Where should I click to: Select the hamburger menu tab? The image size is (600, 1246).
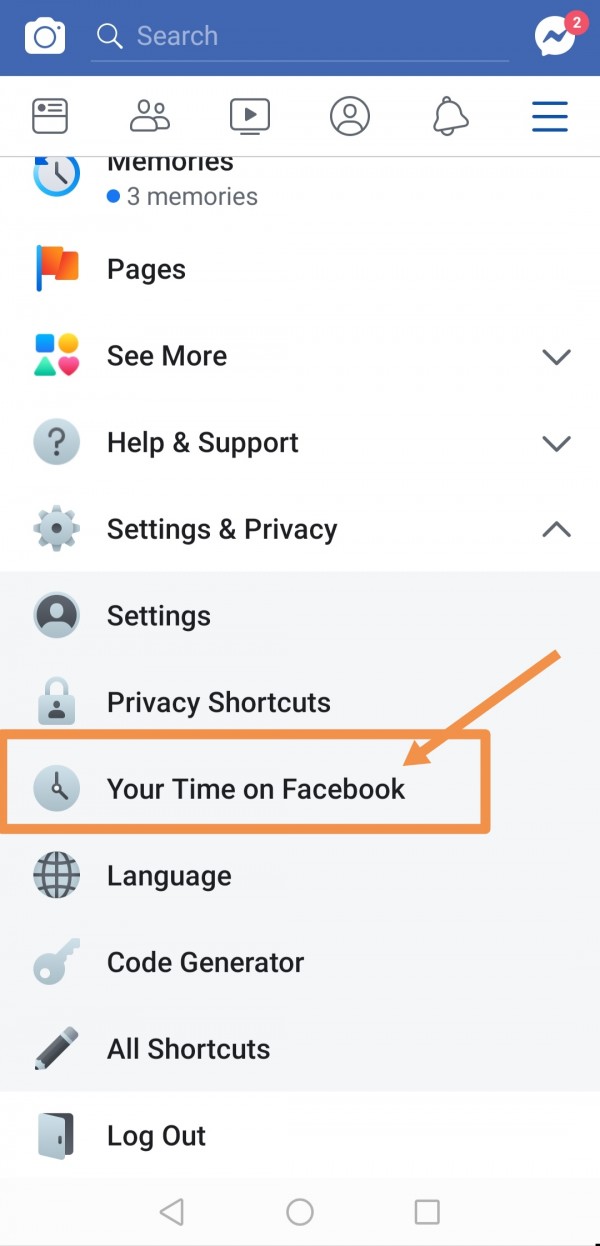pyautogui.click(x=550, y=117)
